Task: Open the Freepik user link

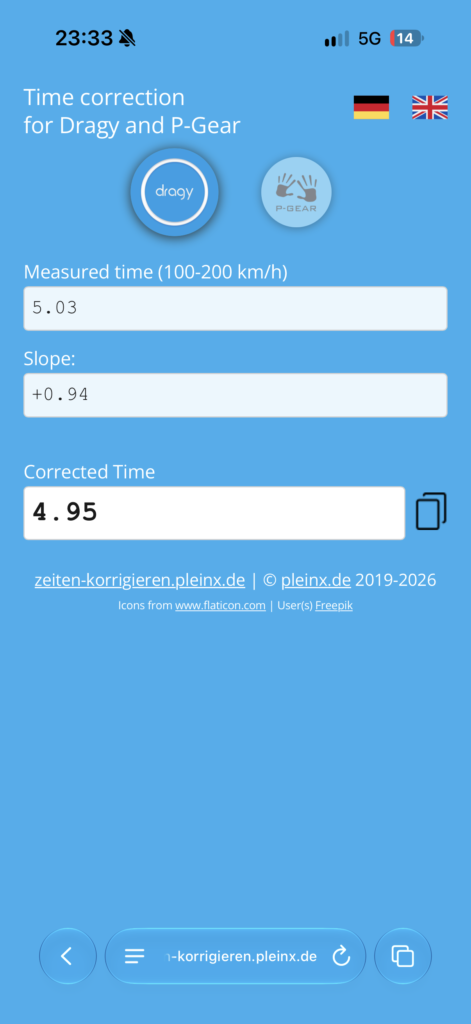Action: (334, 605)
